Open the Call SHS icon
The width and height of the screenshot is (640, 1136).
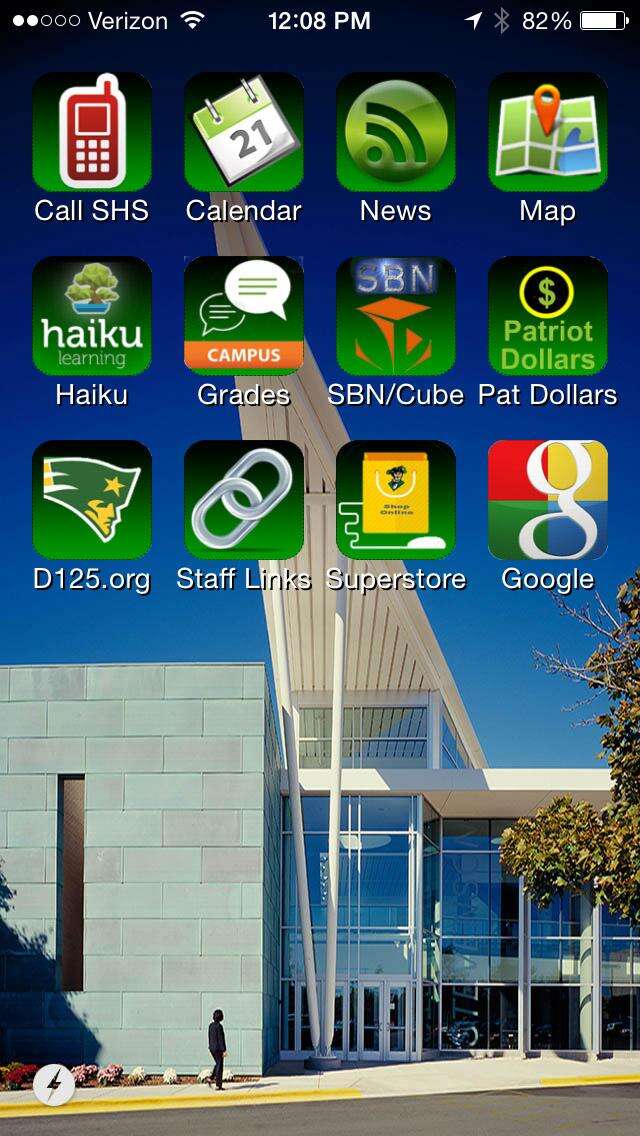pos(92,132)
